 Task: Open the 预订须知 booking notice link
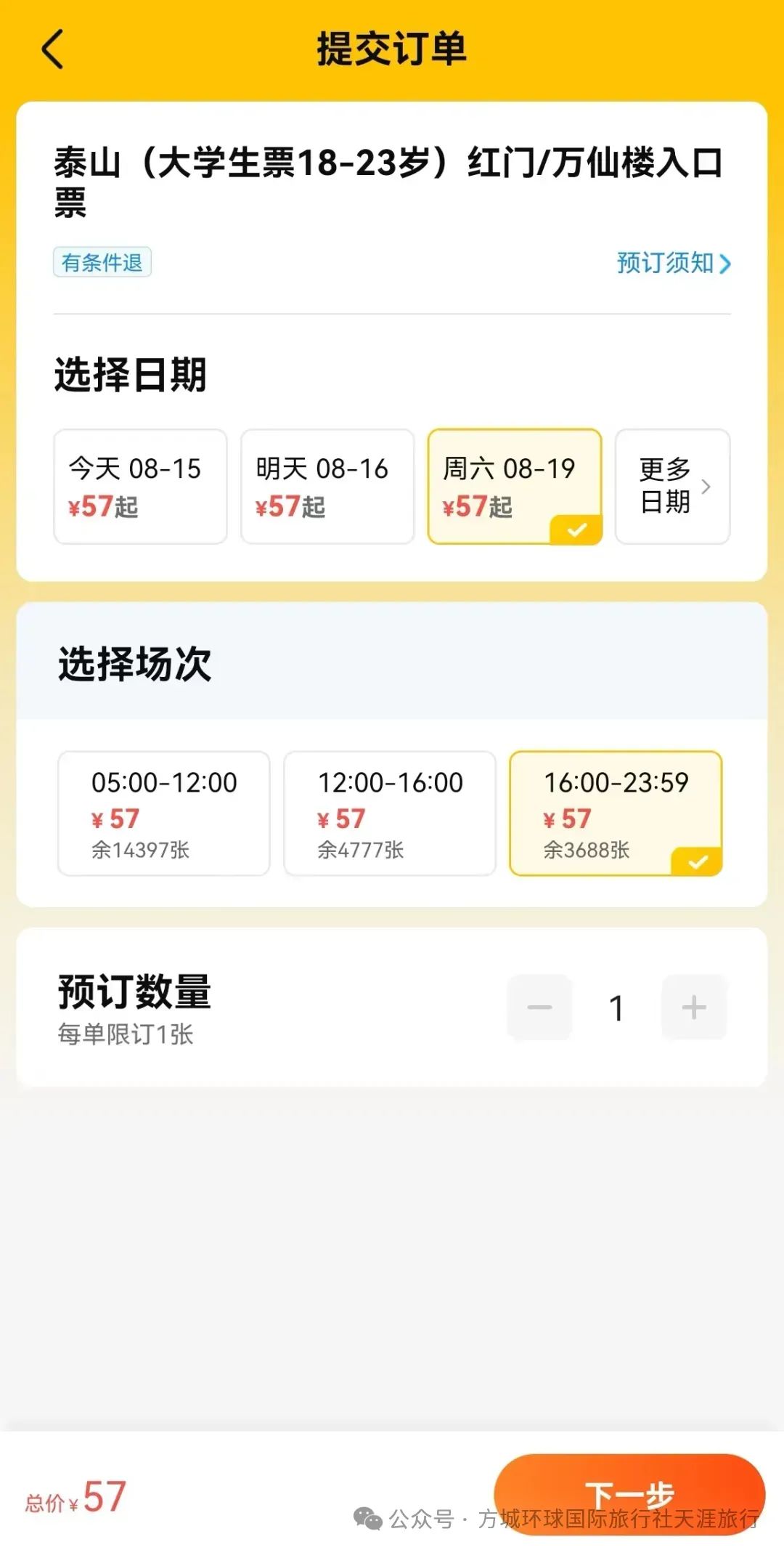[x=674, y=263]
